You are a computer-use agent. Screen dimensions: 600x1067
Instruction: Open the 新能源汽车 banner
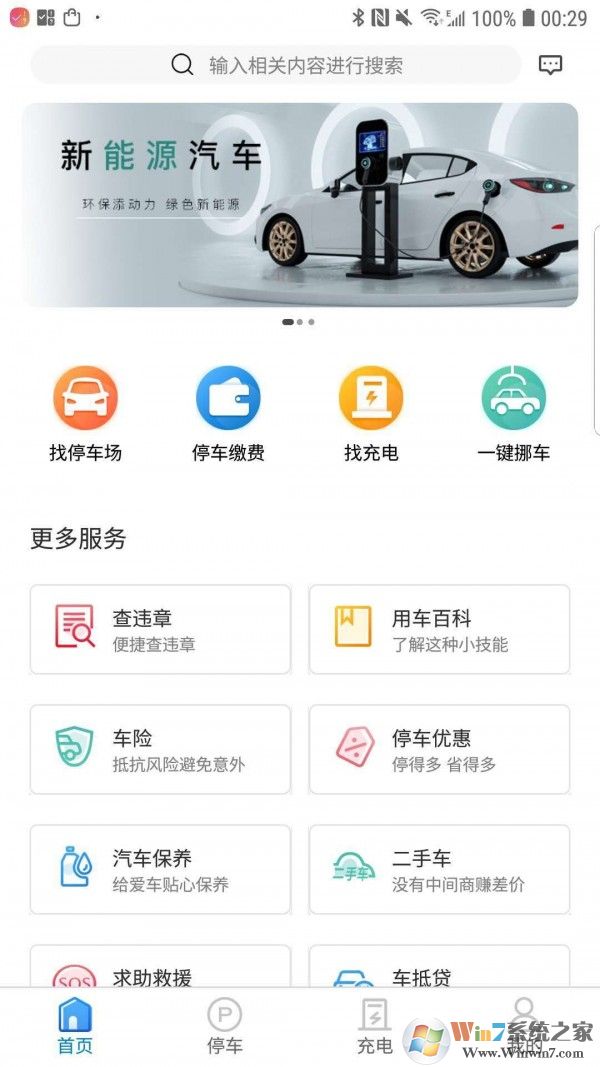coord(300,204)
